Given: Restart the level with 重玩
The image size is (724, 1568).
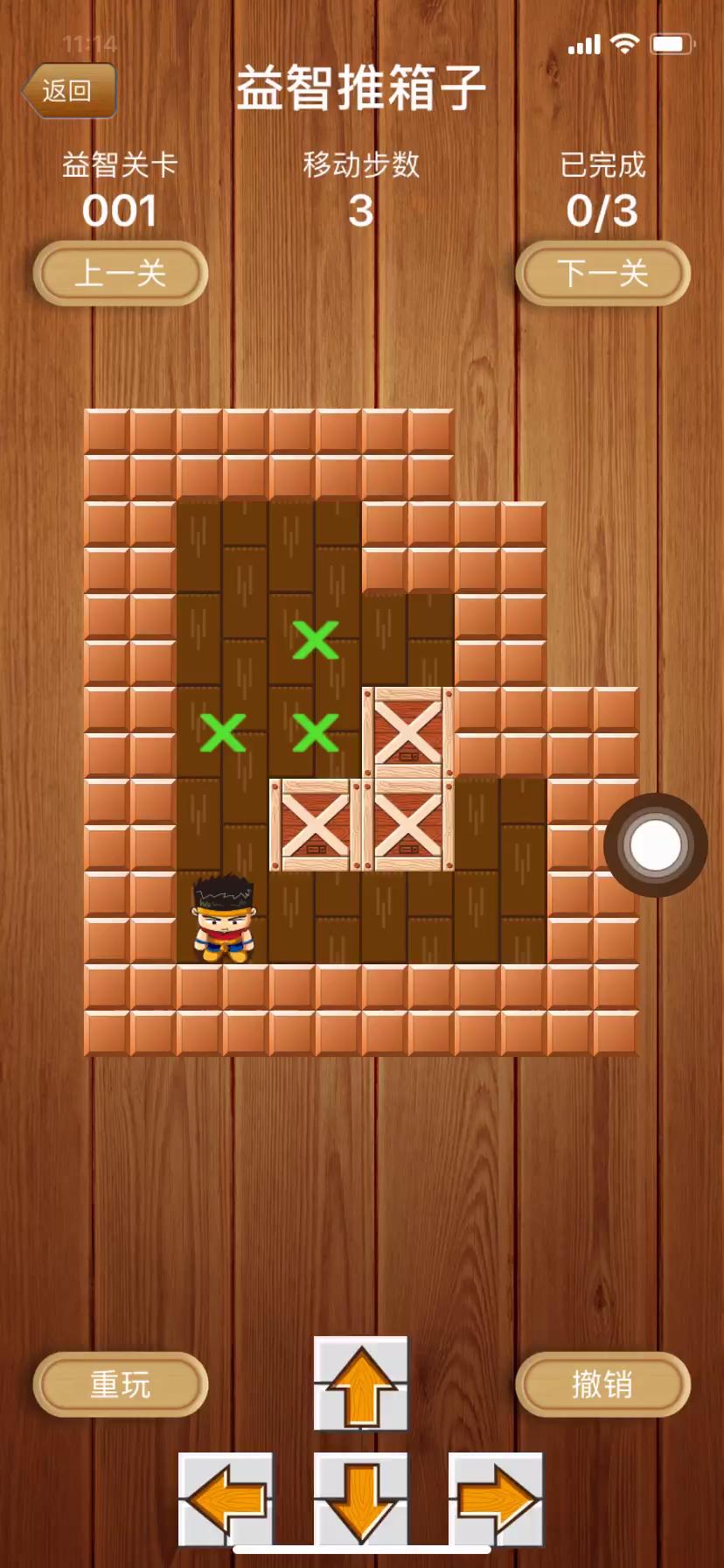Looking at the screenshot, I should pos(121,1384).
